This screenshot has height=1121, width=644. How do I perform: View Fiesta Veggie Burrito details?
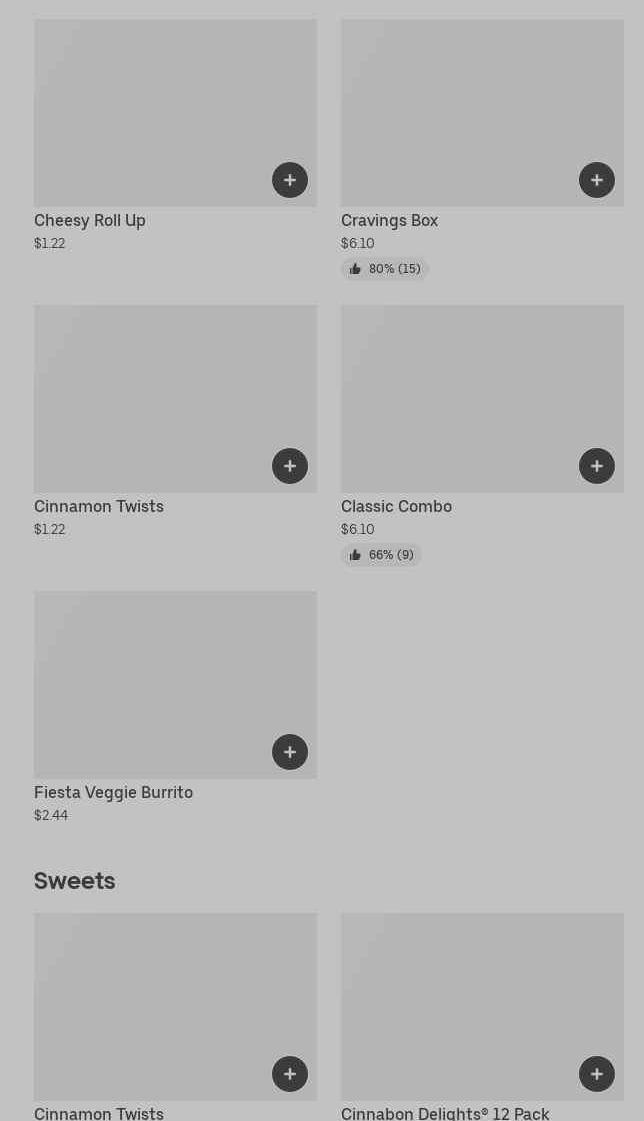(x=175, y=707)
